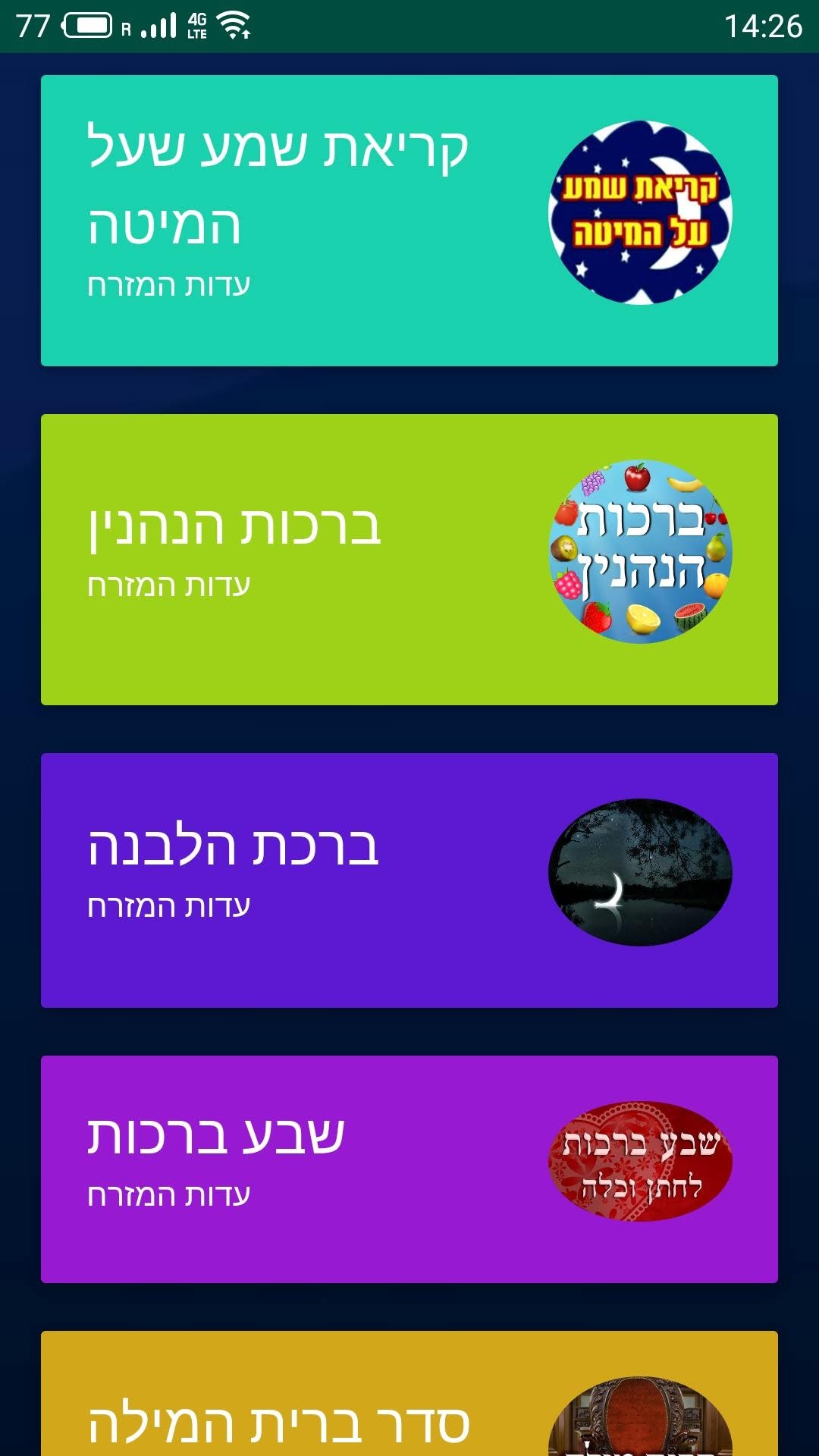Open the שבע ברכות card
This screenshot has height=1456, width=819.
point(409,1169)
